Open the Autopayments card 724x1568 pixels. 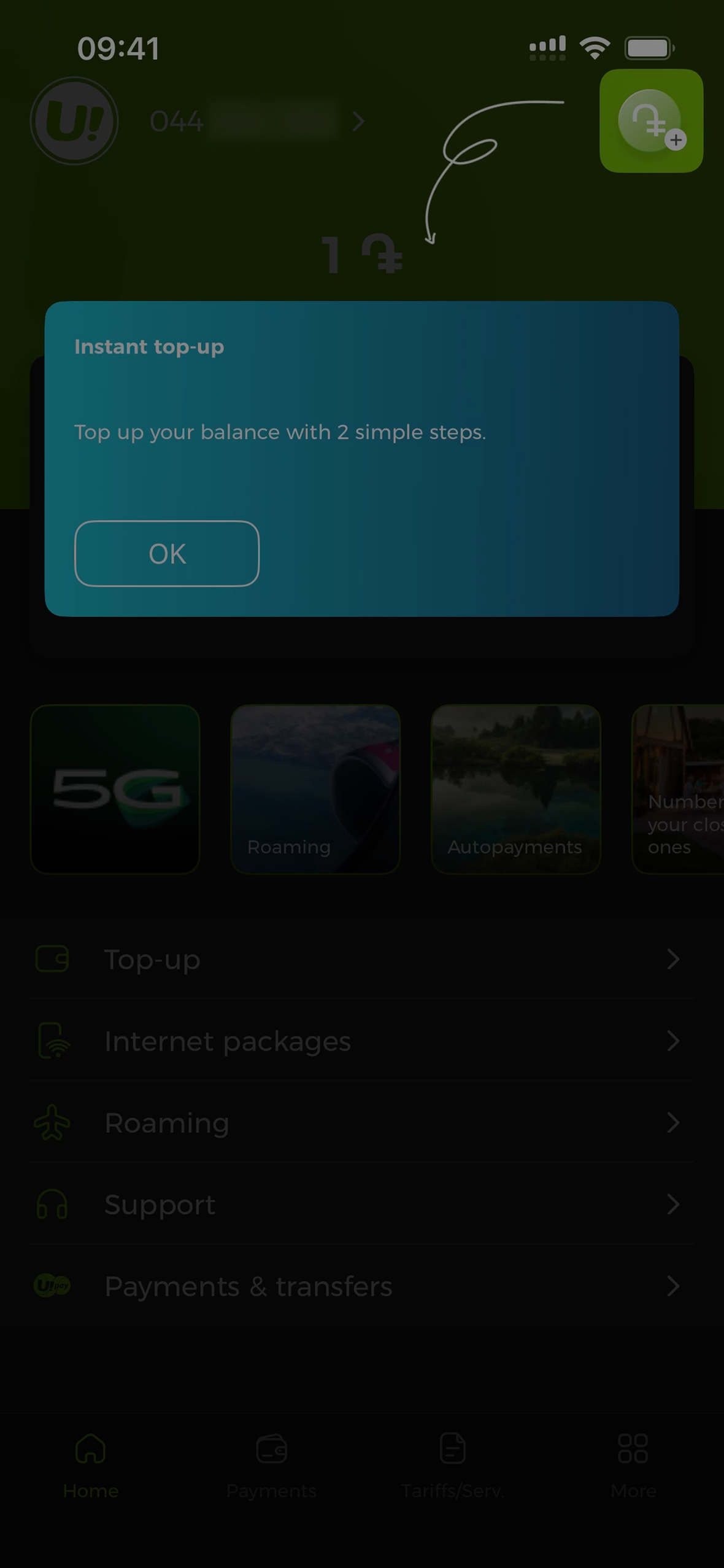click(x=515, y=789)
